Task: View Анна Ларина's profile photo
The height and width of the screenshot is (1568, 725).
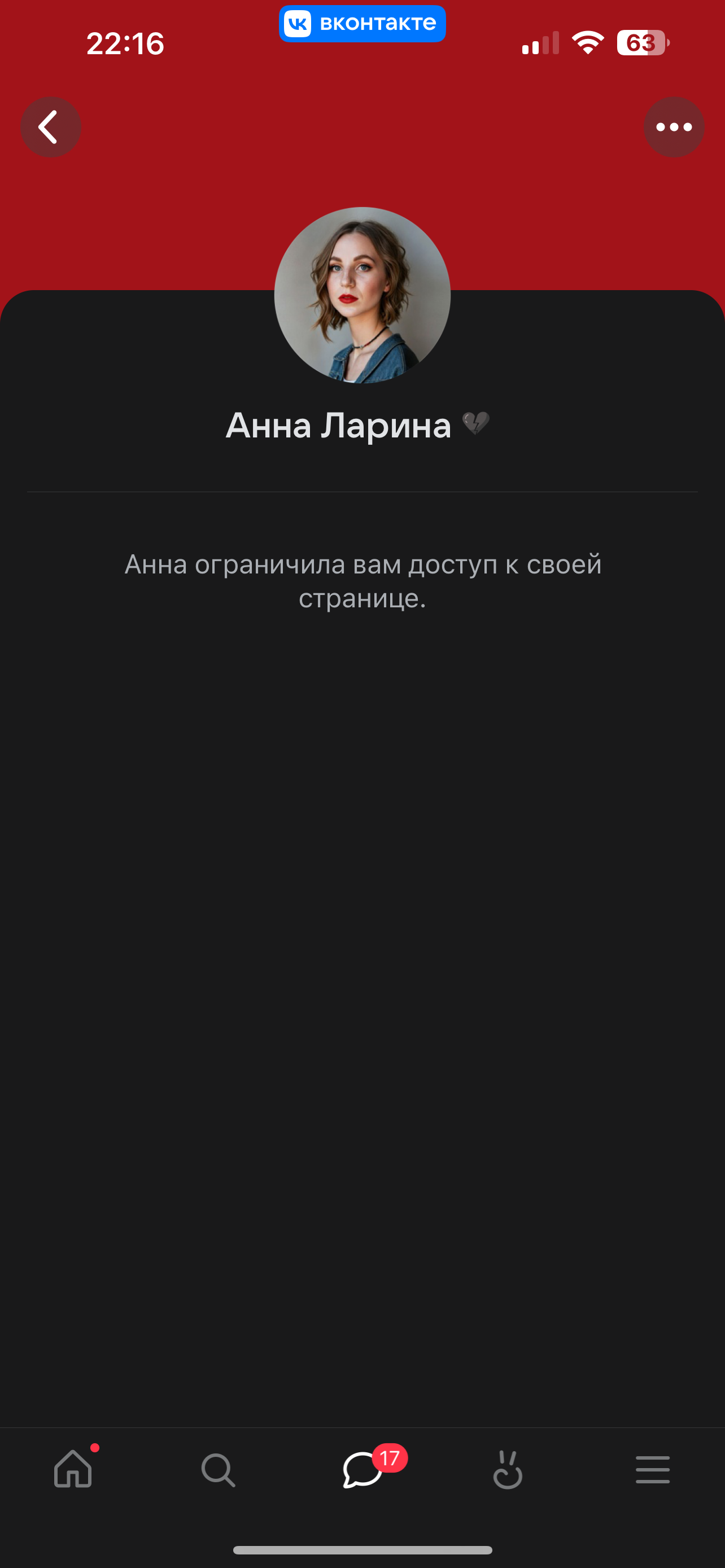Action: [362, 295]
